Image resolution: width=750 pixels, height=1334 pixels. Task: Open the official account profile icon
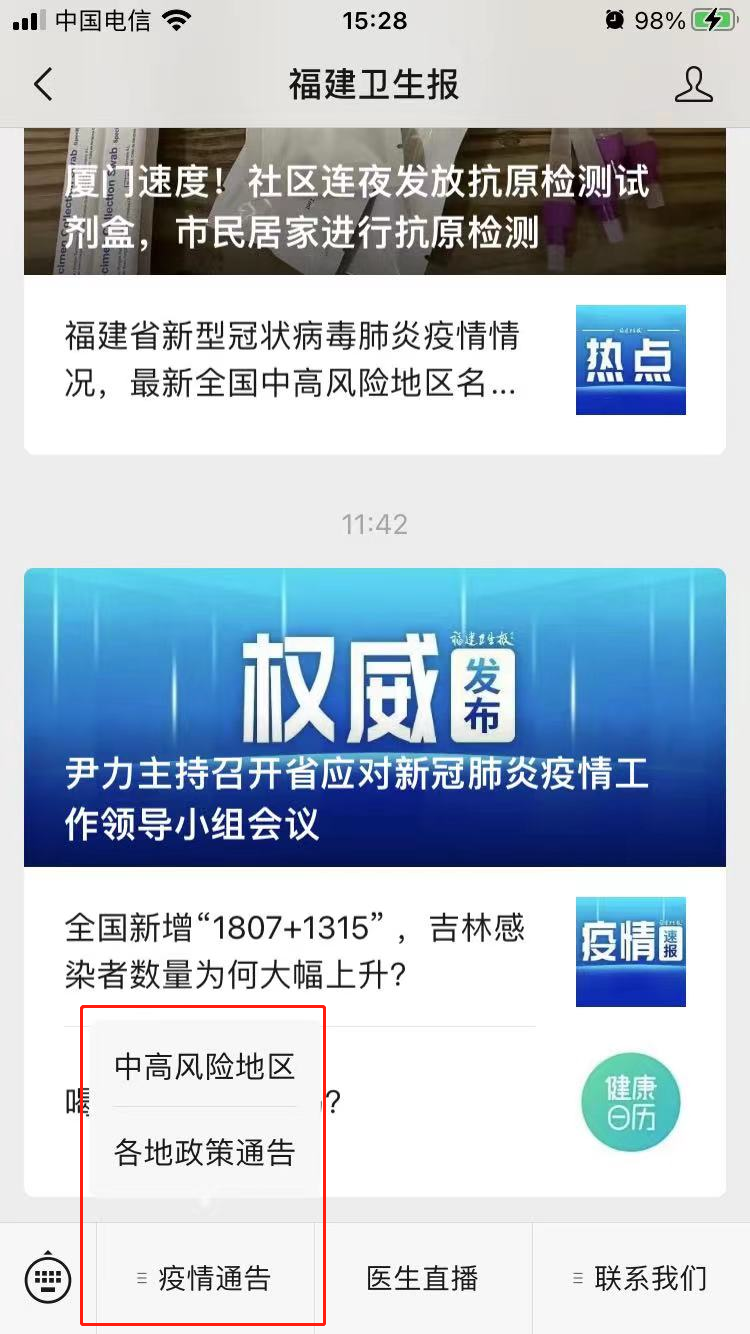(695, 85)
